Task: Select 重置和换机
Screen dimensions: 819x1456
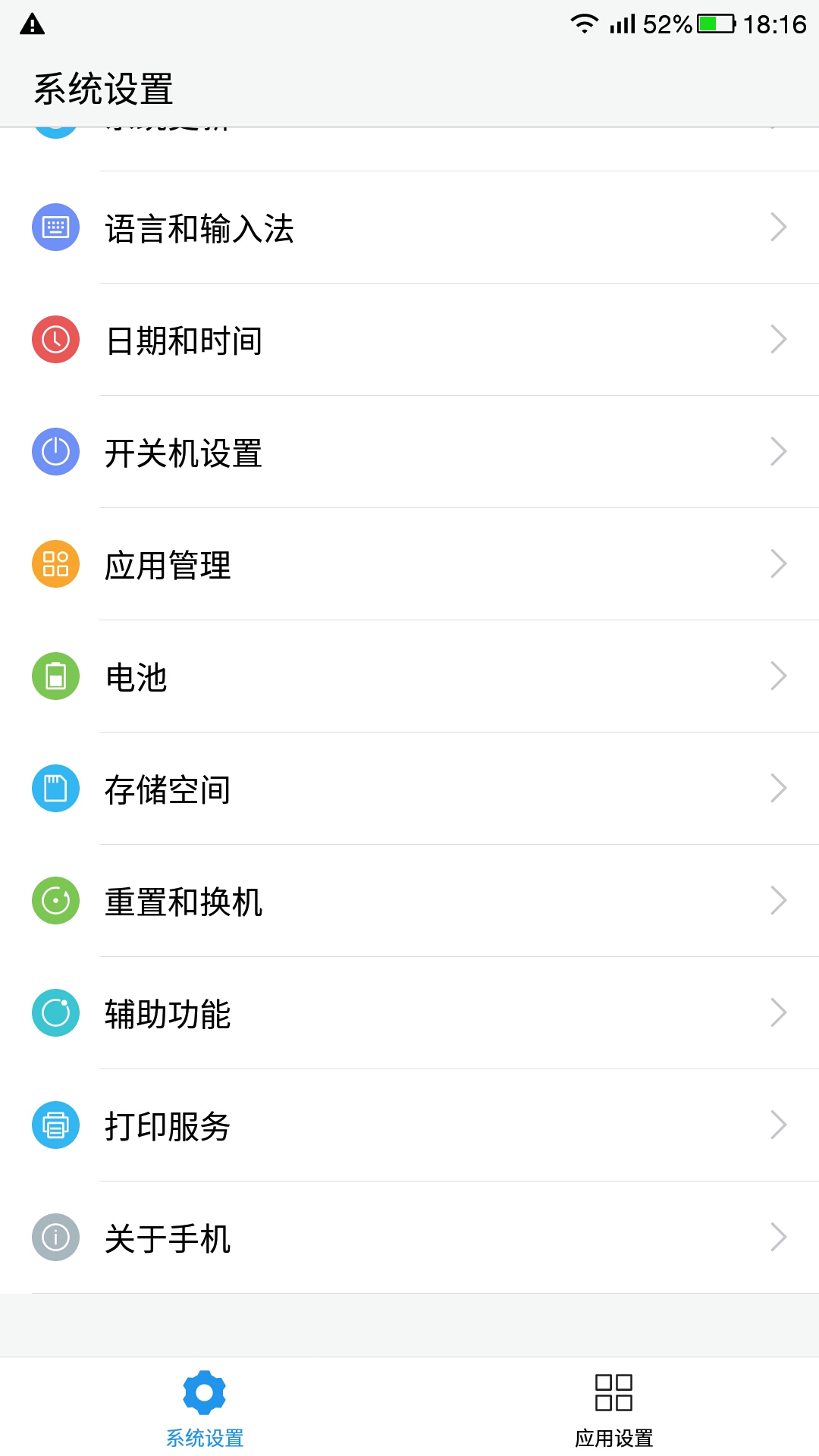Action: coord(409,901)
